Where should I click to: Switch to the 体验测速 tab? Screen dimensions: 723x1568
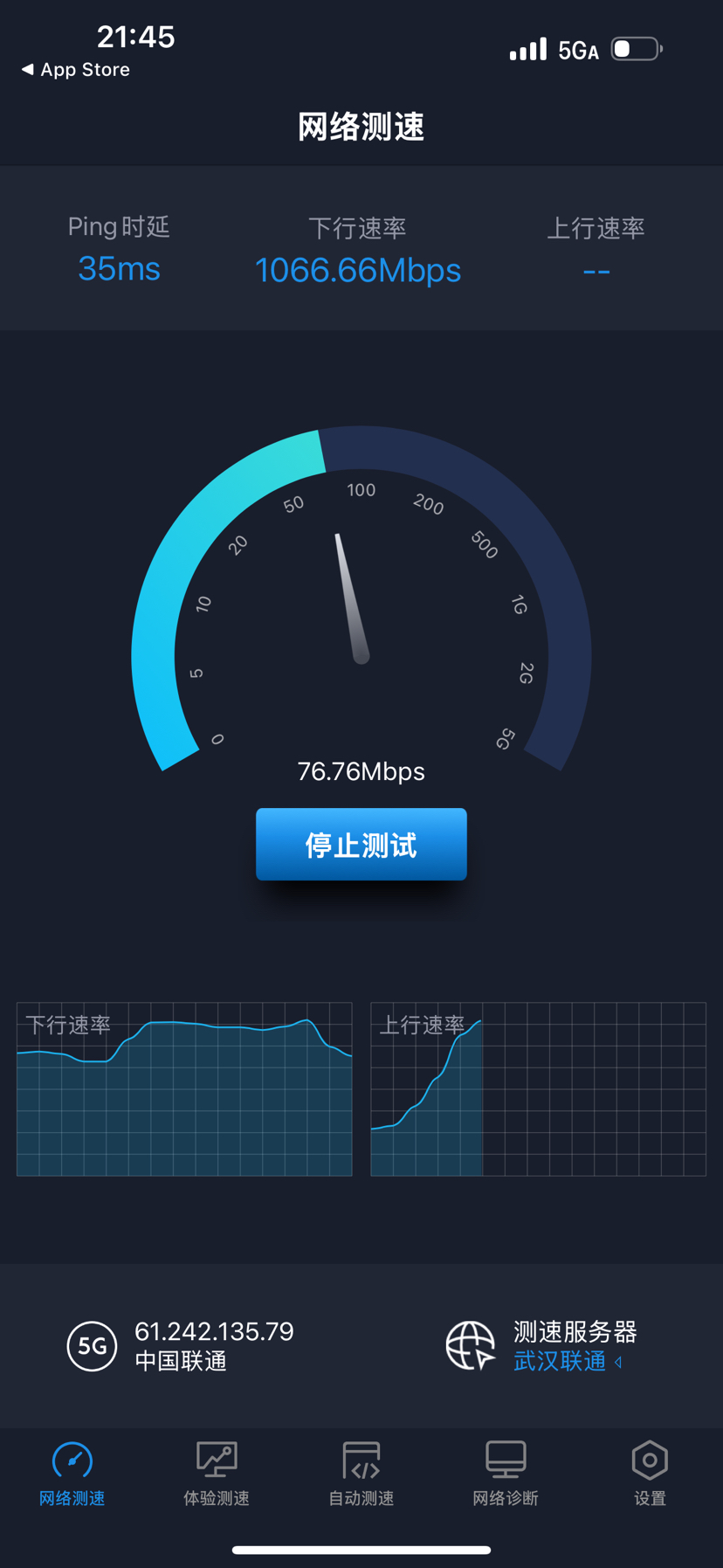click(x=217, y=1474)
